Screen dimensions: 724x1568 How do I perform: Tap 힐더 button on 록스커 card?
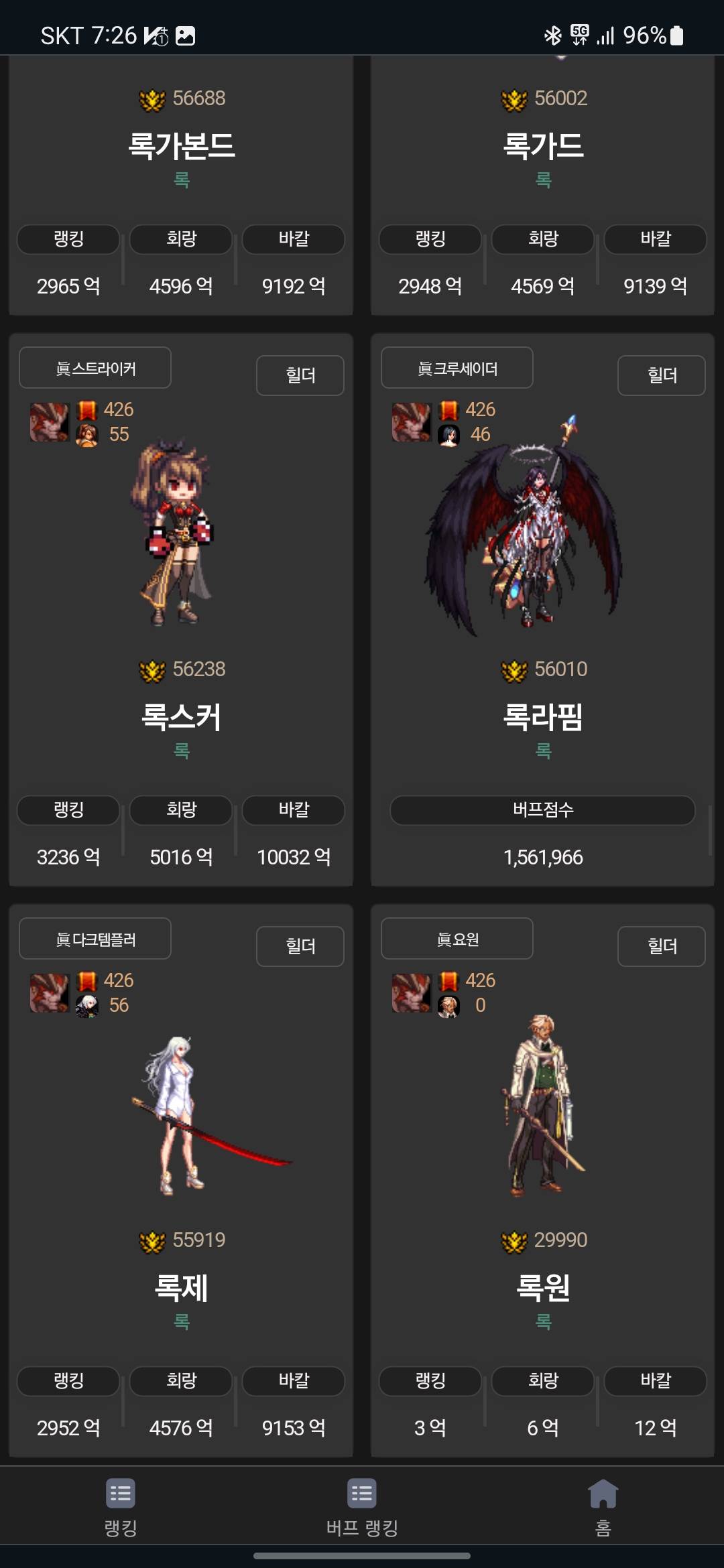coord(300,375)
